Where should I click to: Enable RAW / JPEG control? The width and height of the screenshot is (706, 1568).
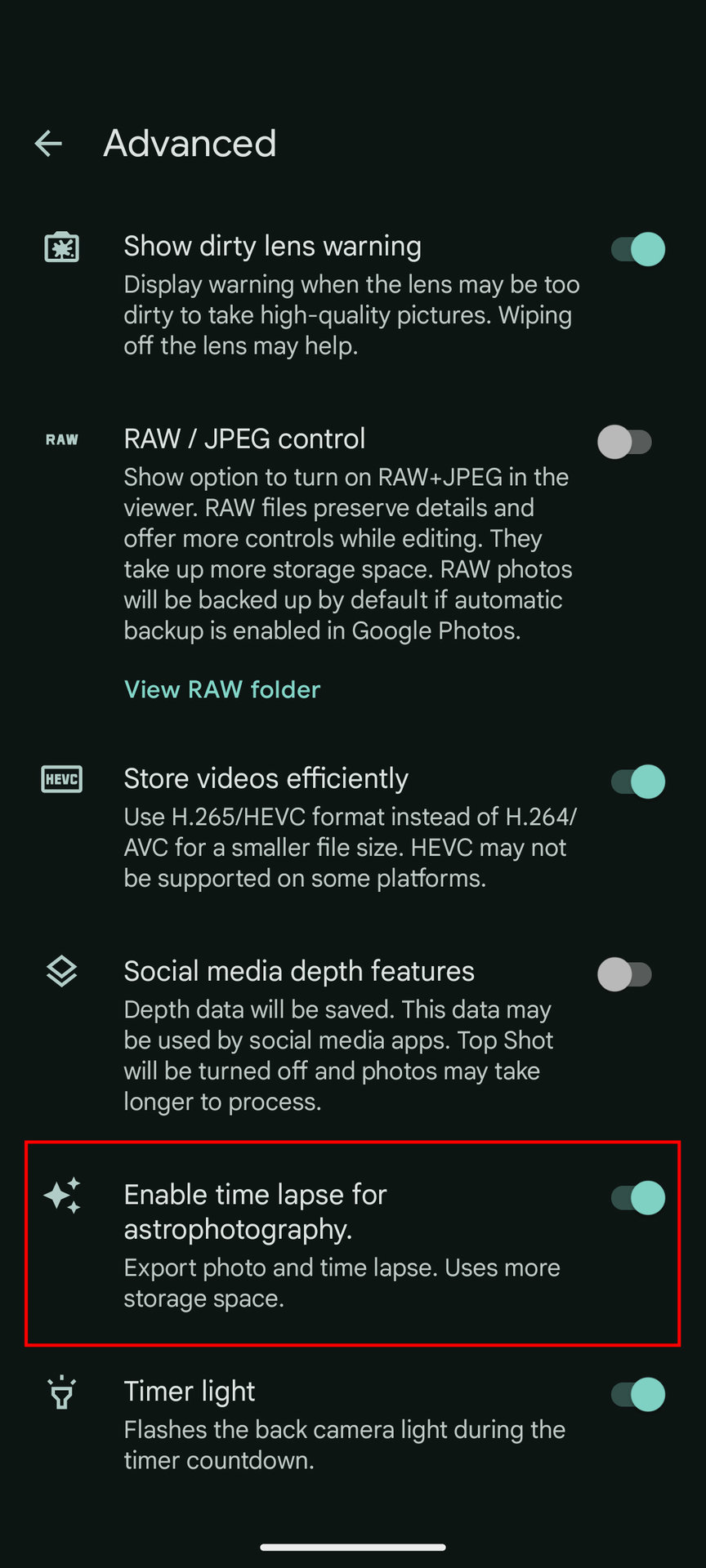click(x=625, y=442)
